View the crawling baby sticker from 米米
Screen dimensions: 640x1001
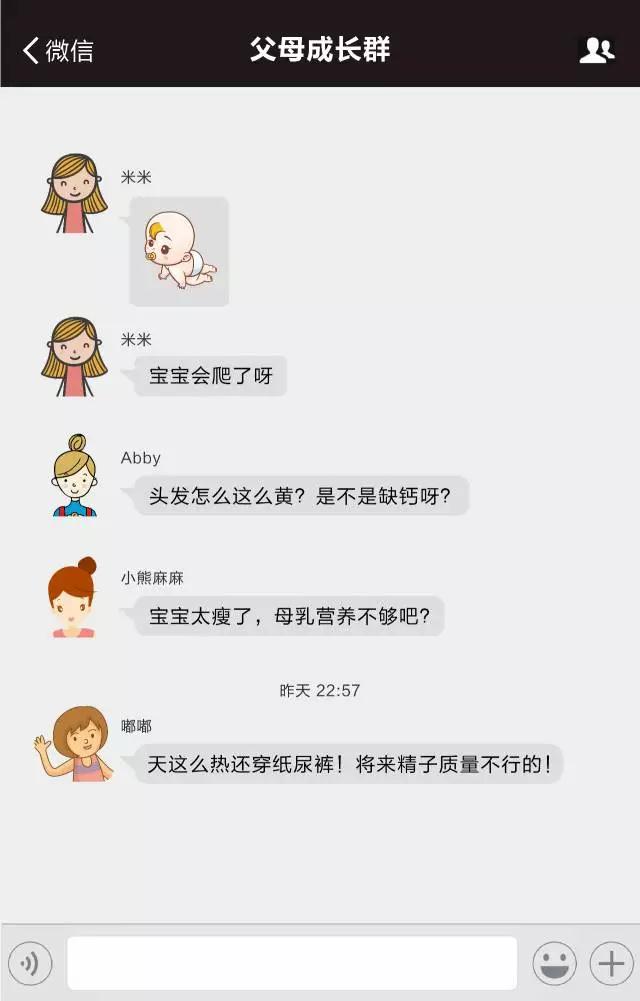[179, 251]
